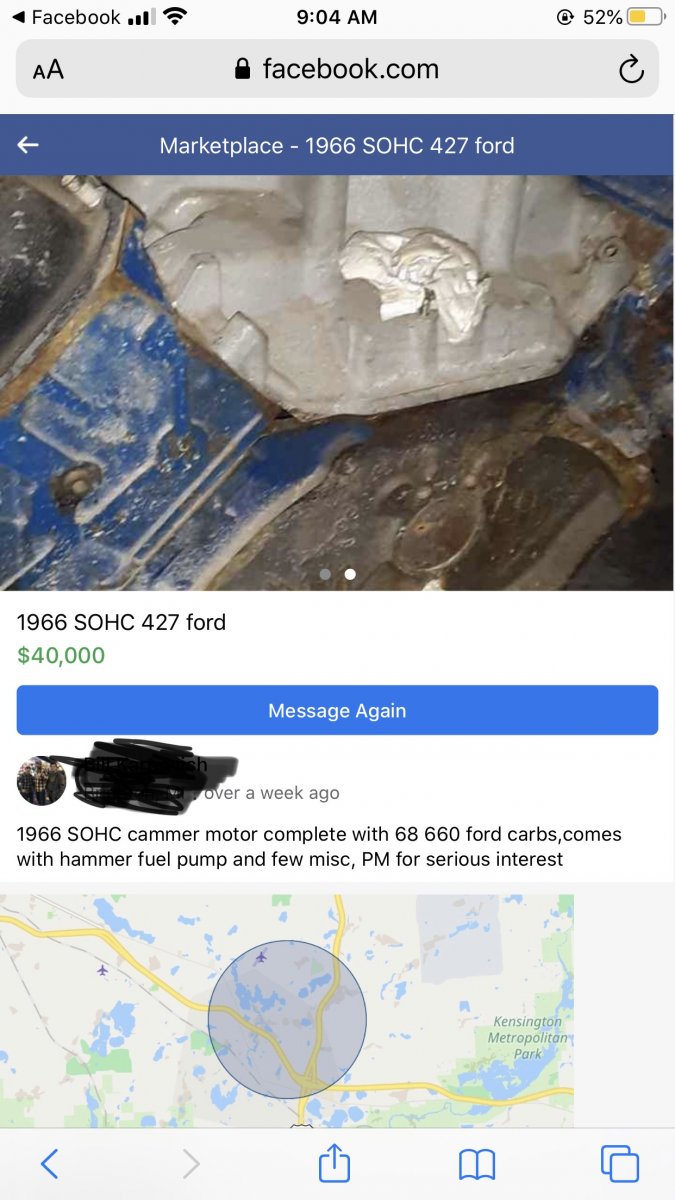The image size is (675, 1200).
Task: Select the first photo page dot
Action: click(325, 574)
